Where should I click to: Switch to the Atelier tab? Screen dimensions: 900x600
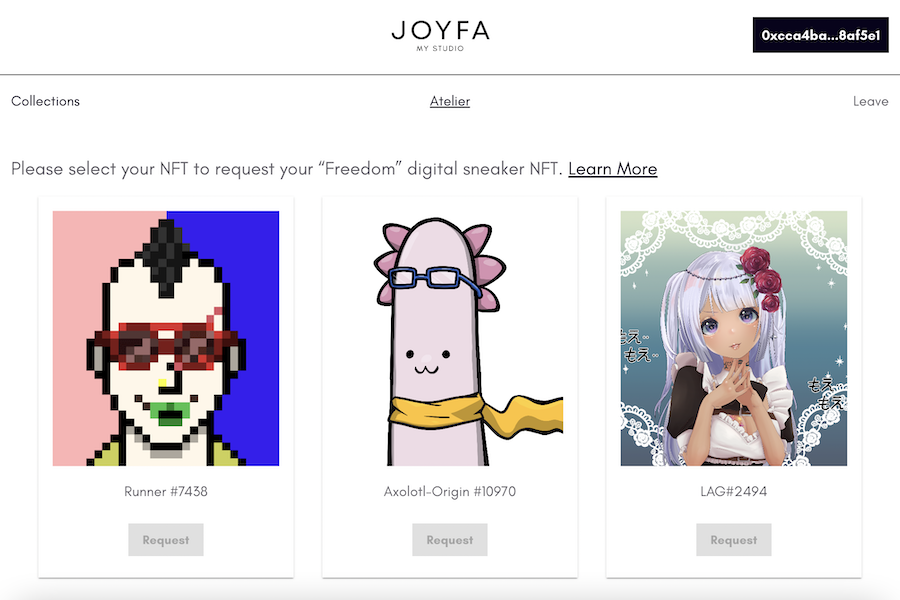tap(450, 101)
